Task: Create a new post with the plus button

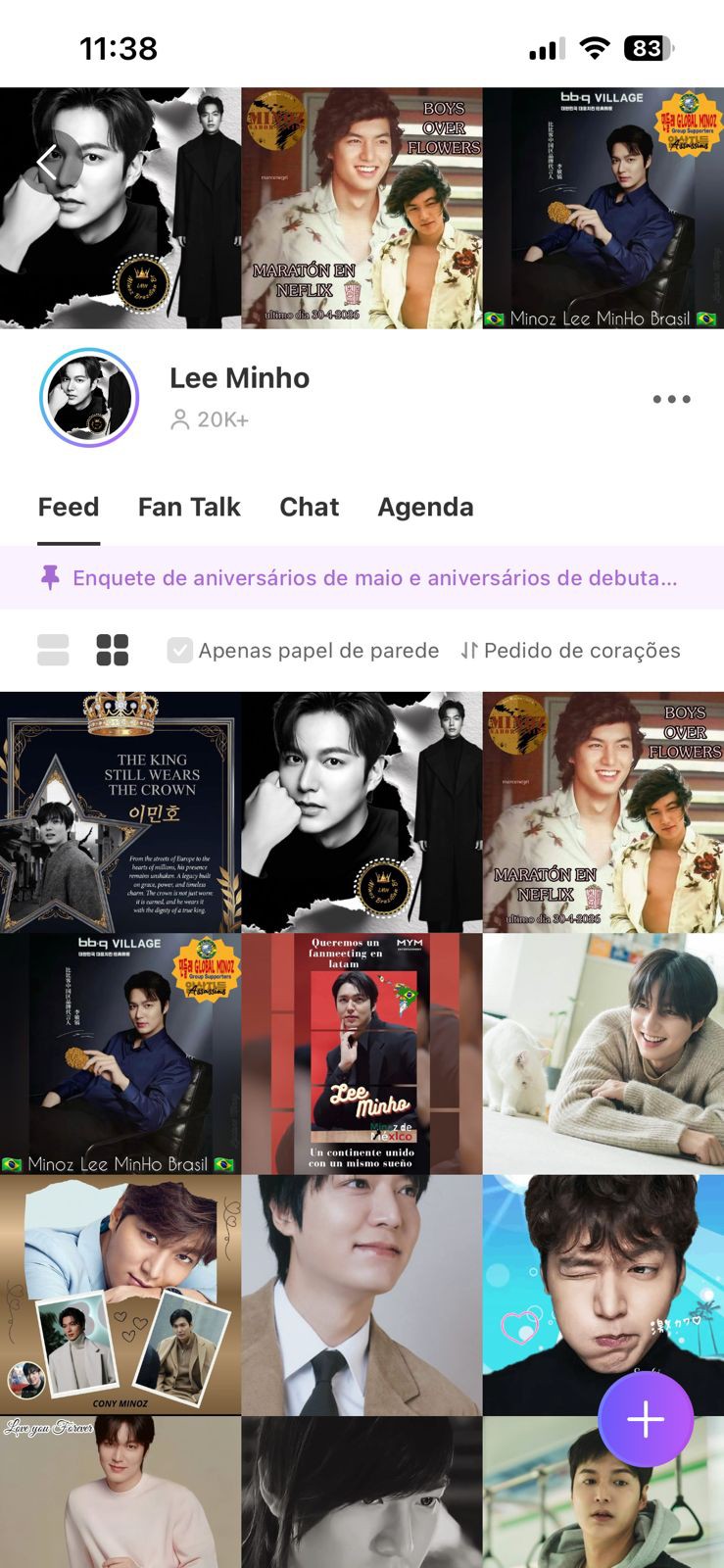Action: 646,1419
